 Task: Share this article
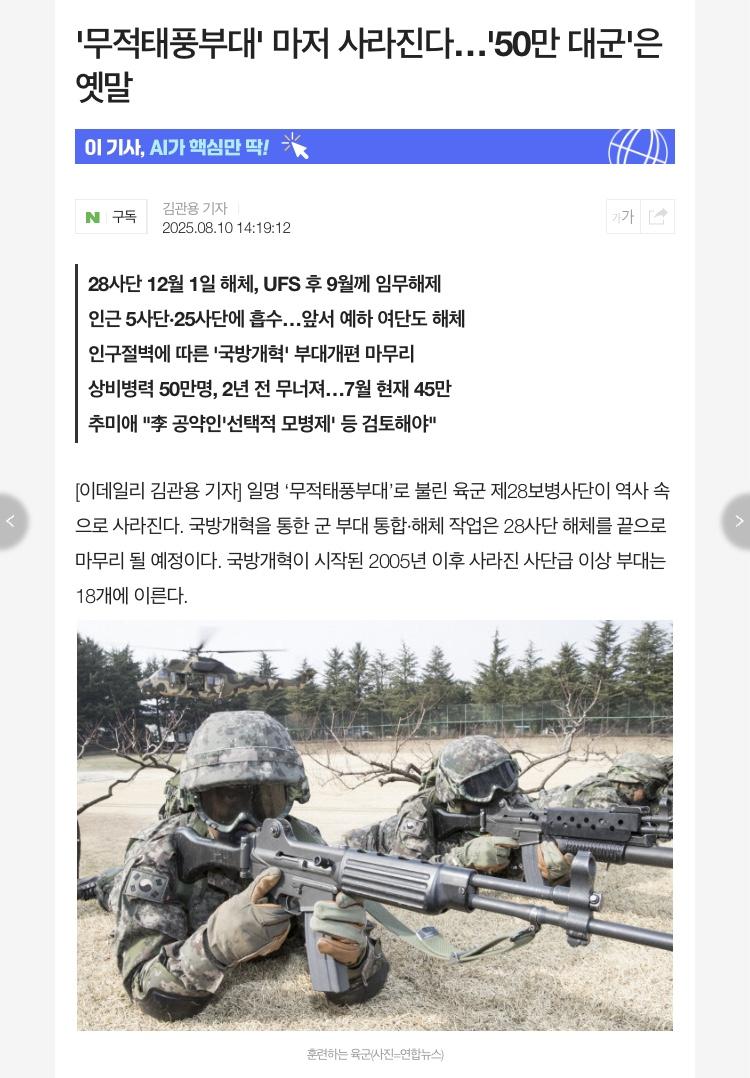658,217
